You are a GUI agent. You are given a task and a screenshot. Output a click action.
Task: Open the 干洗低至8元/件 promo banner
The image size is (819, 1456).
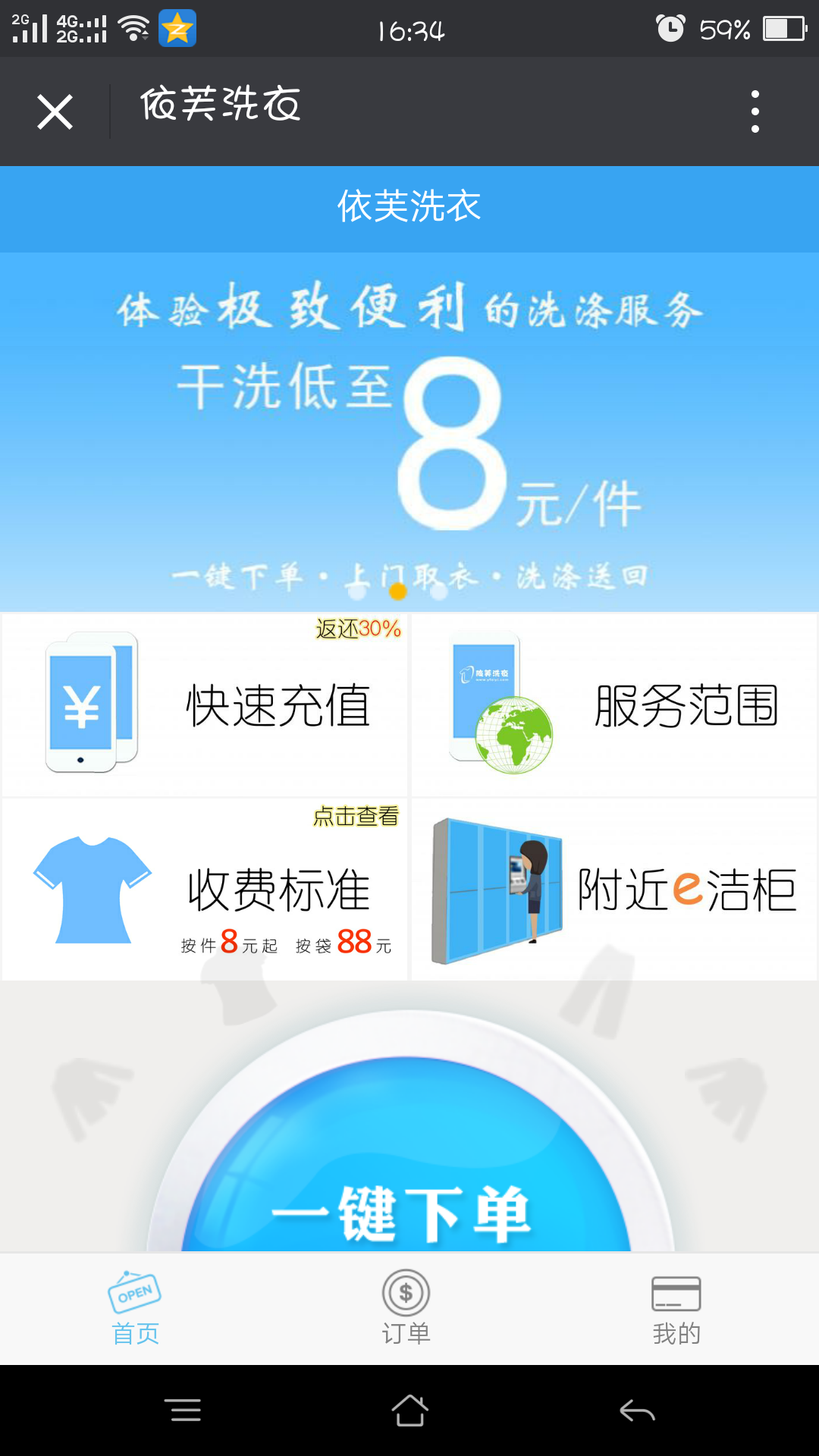pos(409,432)
